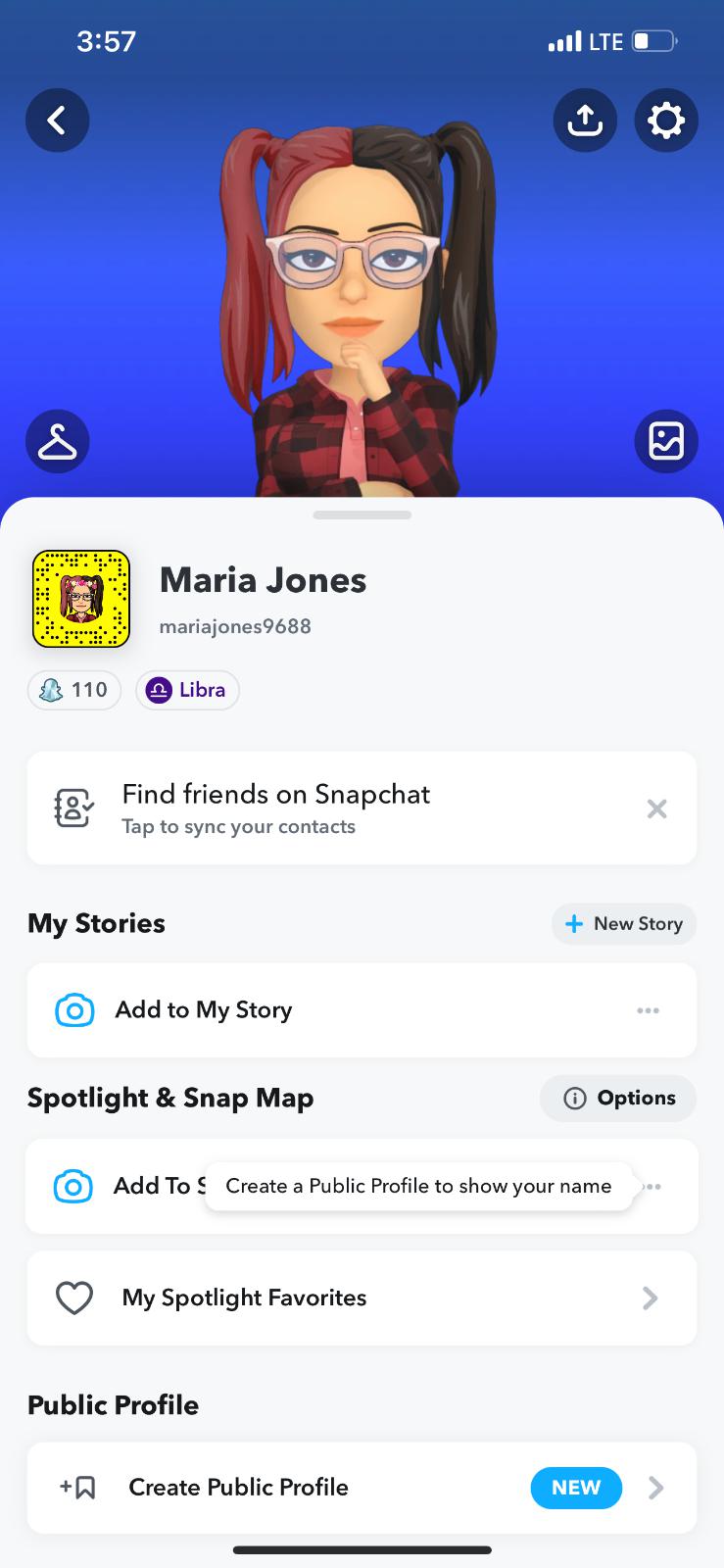Viewport: 724px width, 1568px height.
Task: View the Snap score 110 chip
Action: (74, 690)
